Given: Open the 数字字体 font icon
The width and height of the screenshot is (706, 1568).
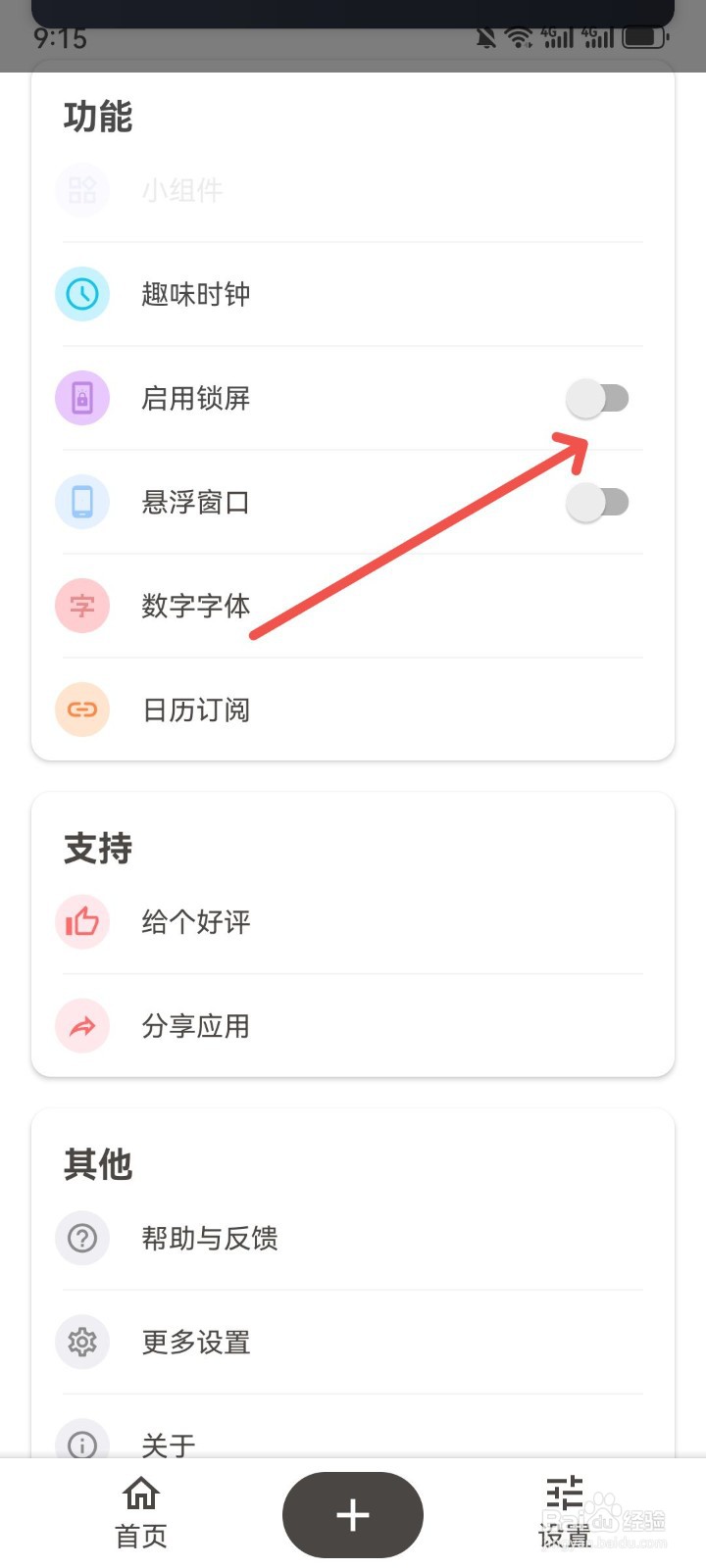Looking at the screenshot, I should pyautogui.click(x=81, y=606).
